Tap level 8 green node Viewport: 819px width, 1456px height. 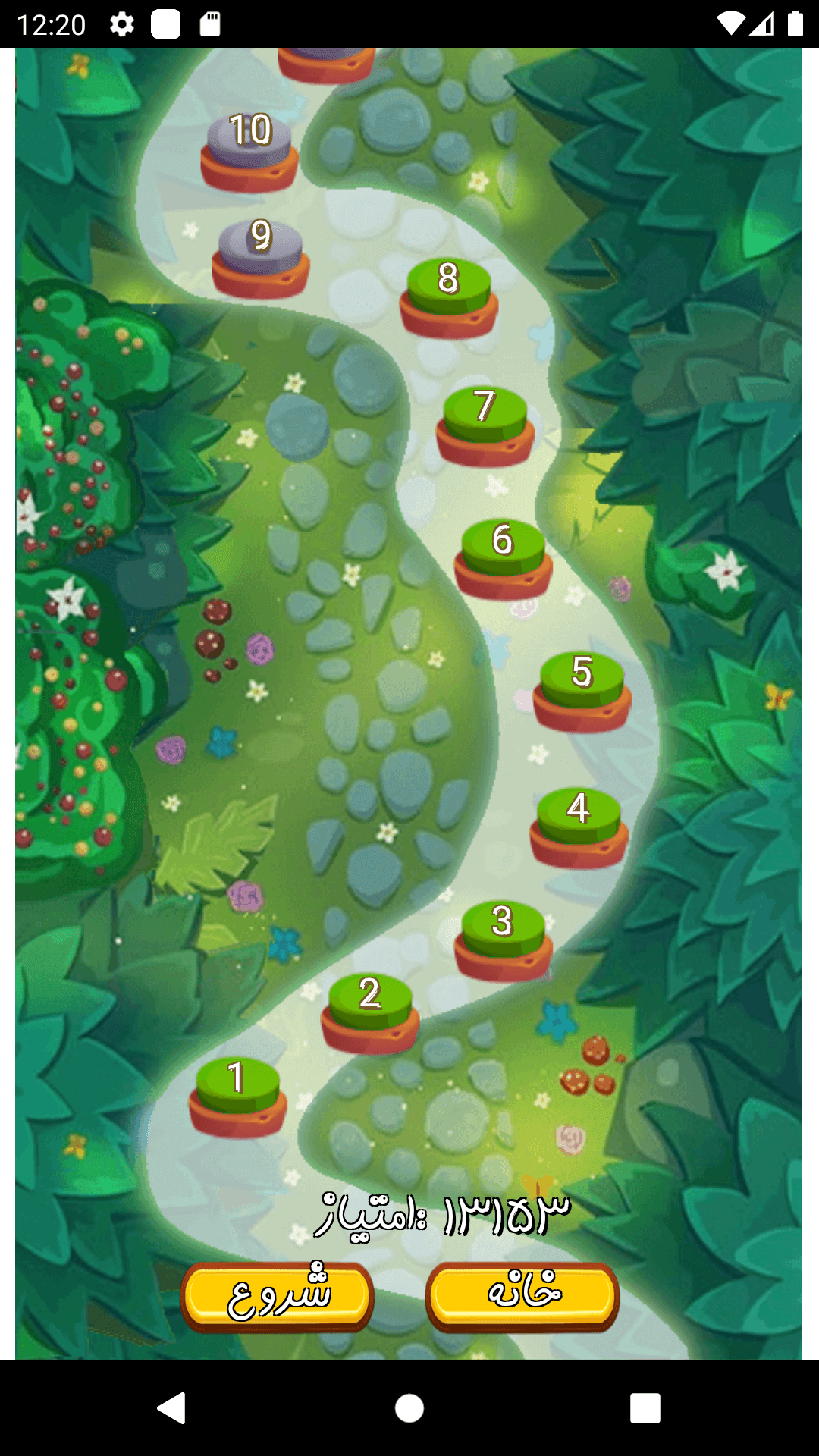[x=448, y=297]
